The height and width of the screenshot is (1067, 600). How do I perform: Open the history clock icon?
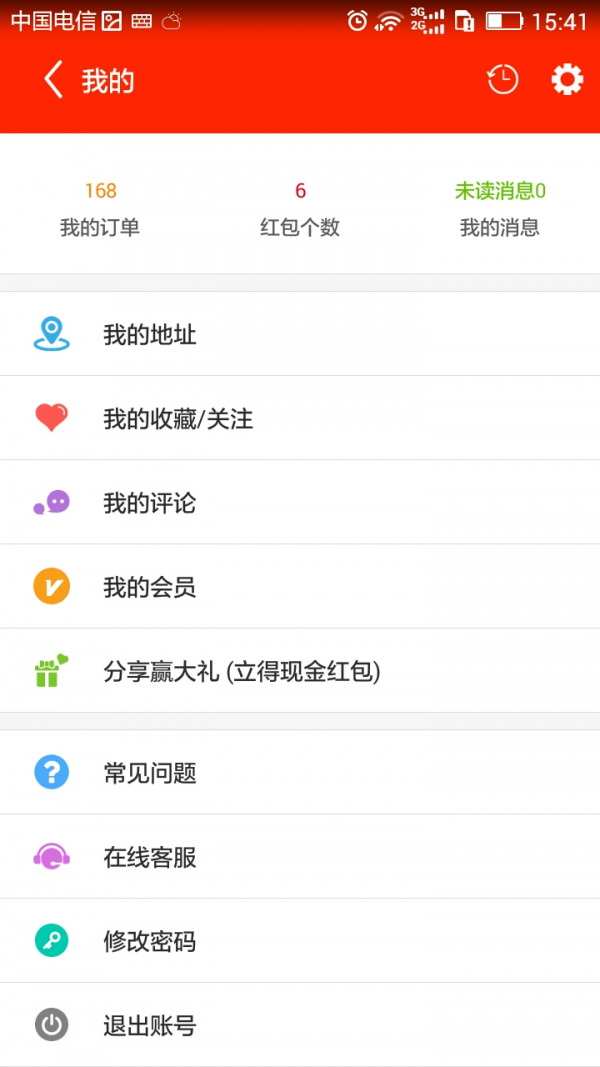pos(502,80)
